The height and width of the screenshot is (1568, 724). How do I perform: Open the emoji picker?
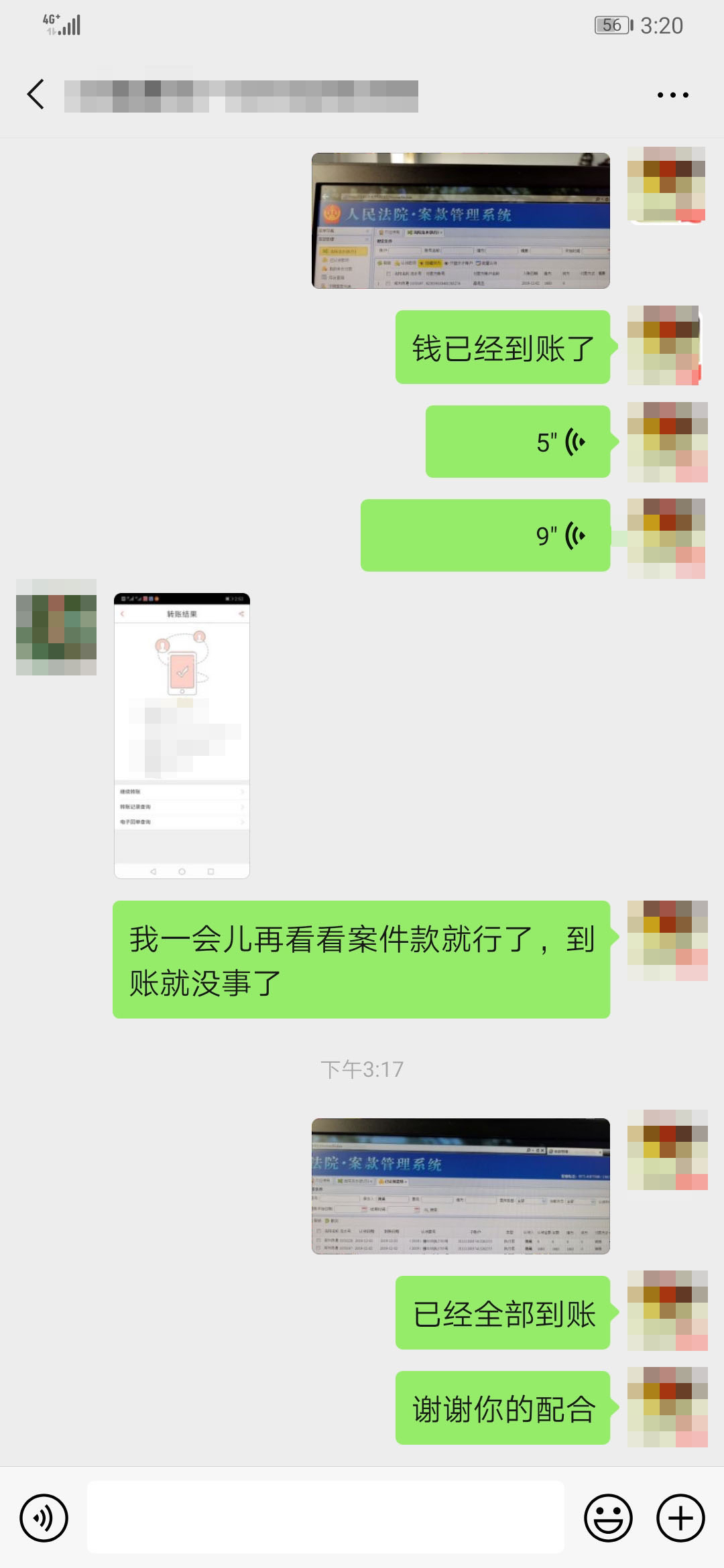tap(608, 1518)
